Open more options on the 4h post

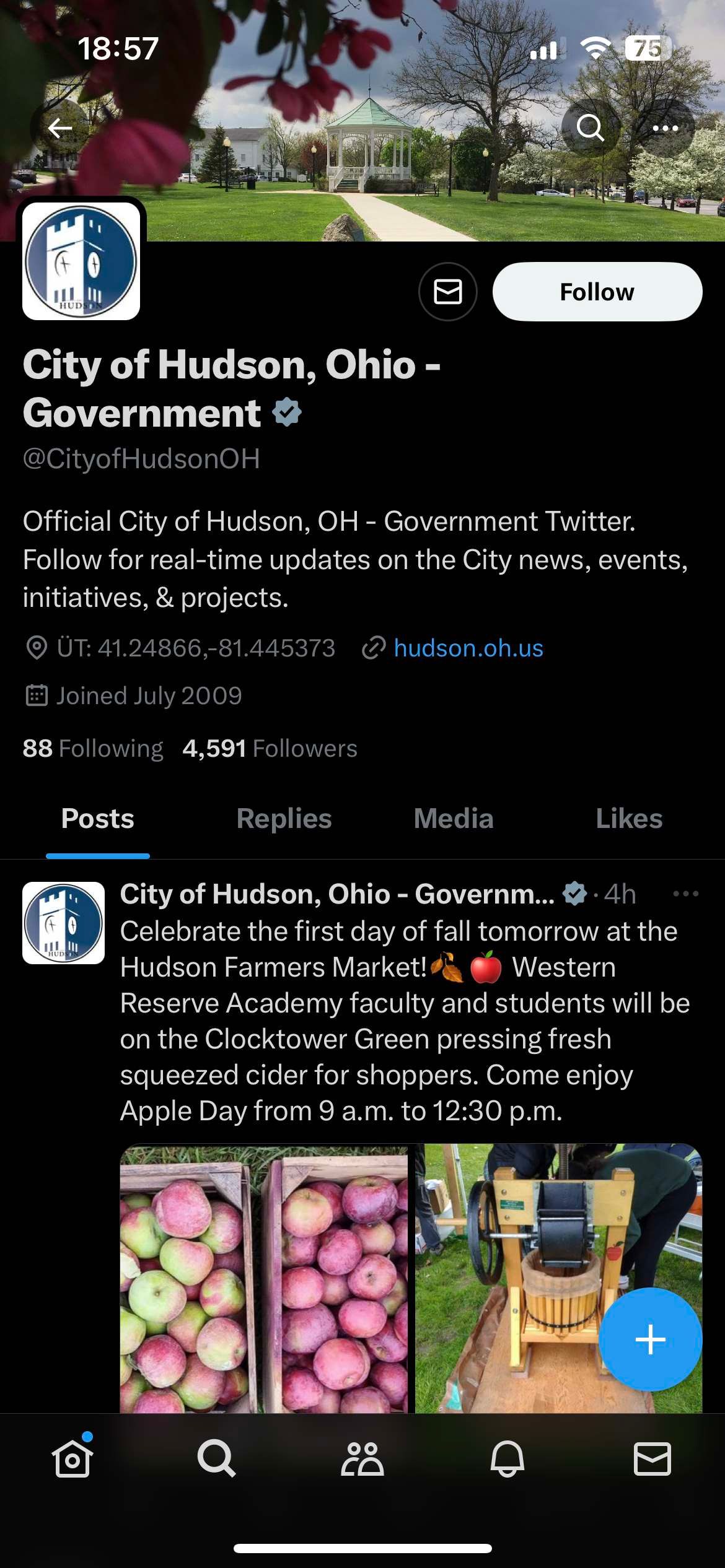click(685, 894)
